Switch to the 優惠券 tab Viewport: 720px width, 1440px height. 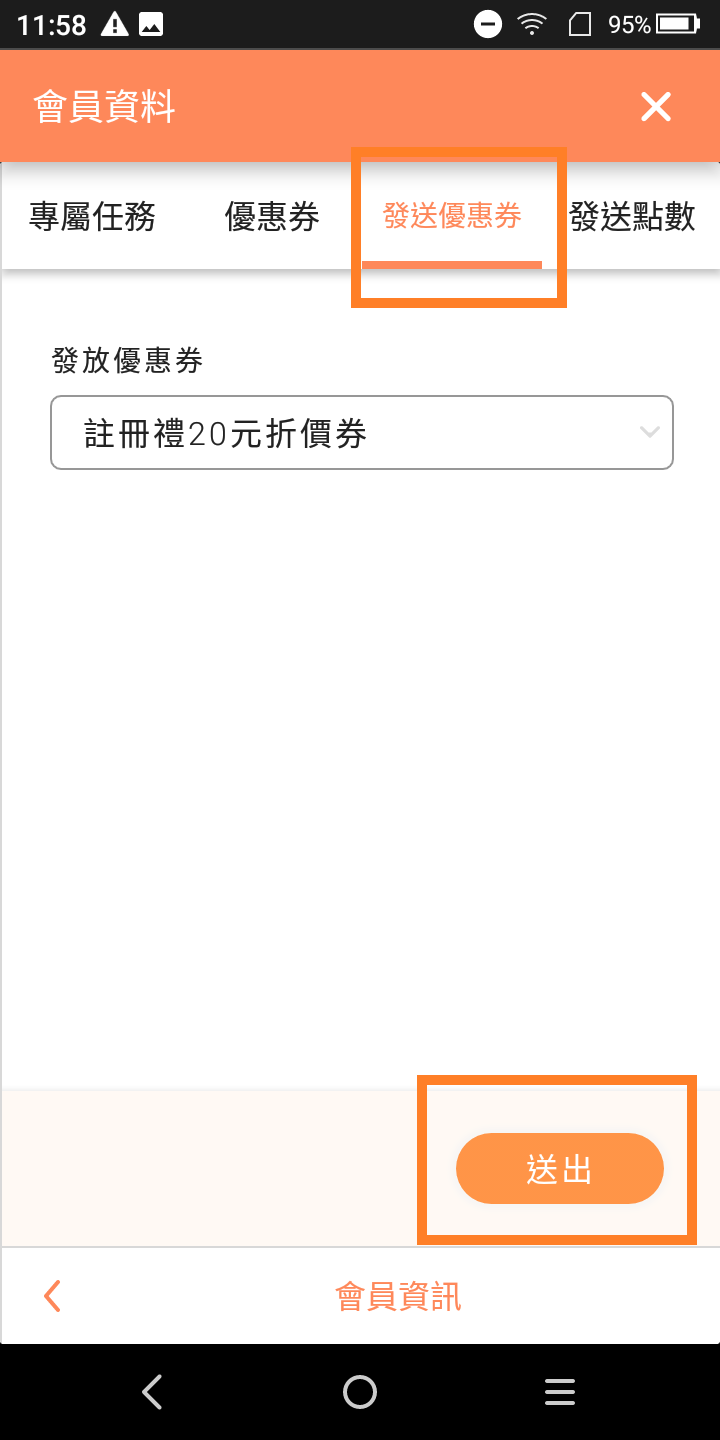tap(272, 216)
